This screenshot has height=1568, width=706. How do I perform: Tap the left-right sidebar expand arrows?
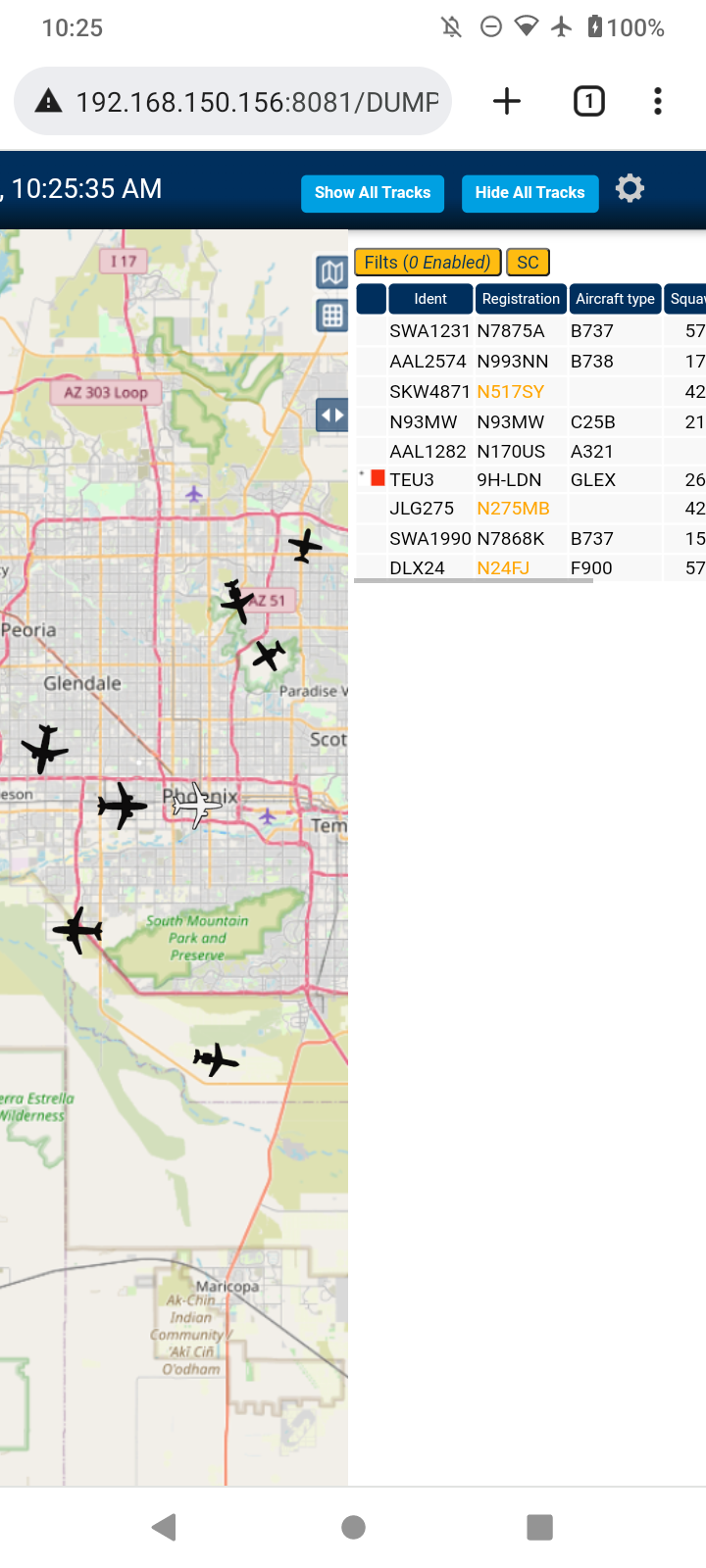pyautogui.click(x=332, y=415)
